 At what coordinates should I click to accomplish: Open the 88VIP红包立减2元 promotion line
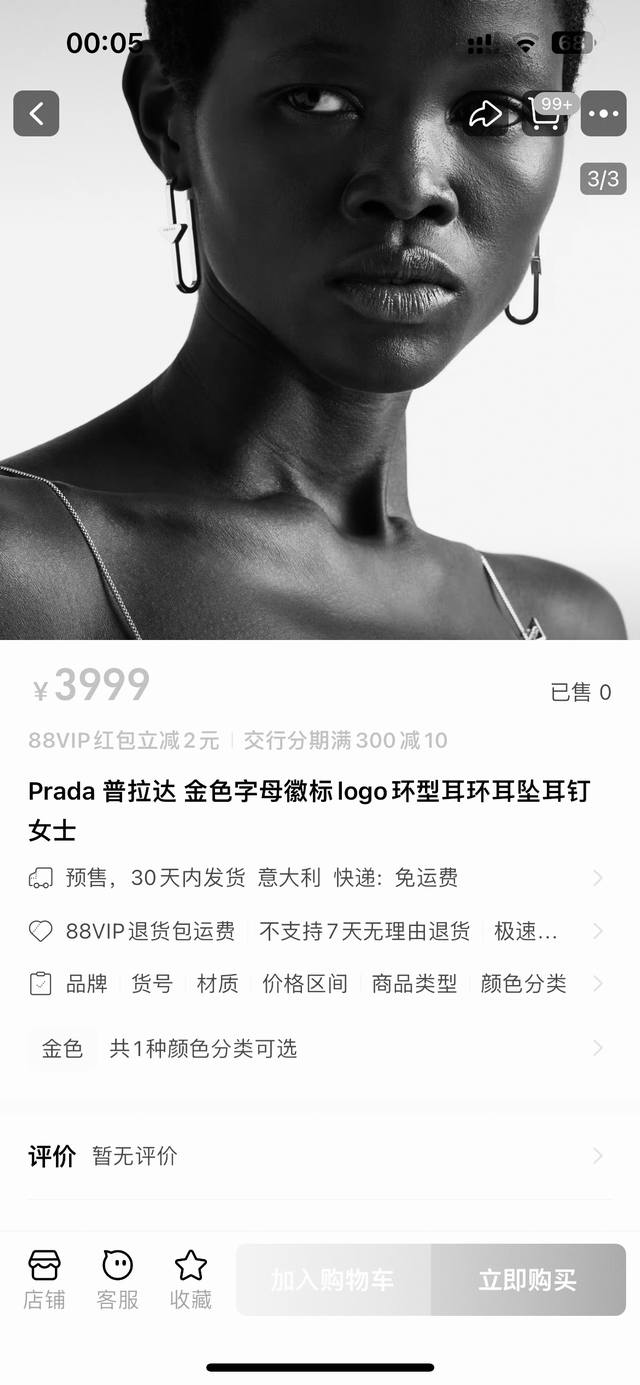[x=124, y=741]
